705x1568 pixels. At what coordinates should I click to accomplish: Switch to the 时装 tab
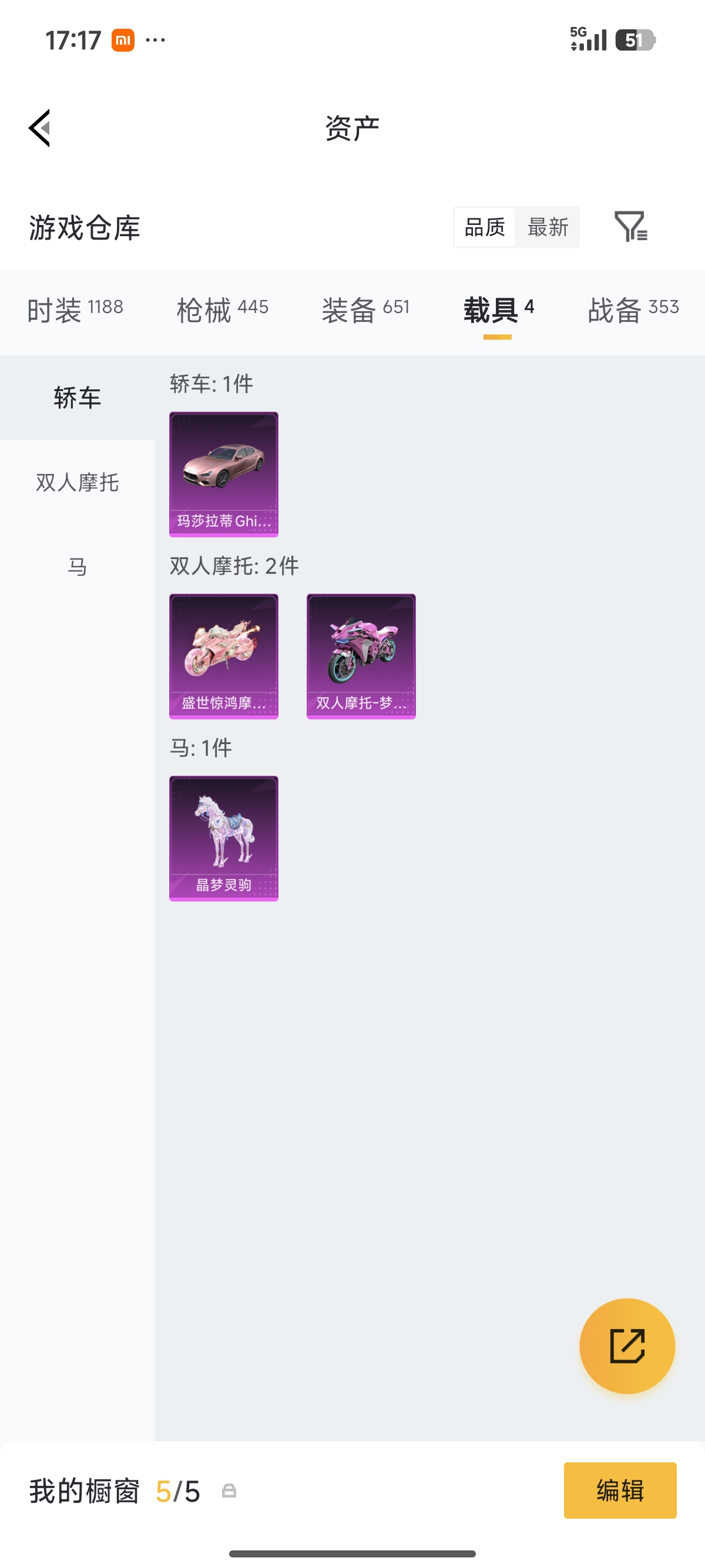pyautogui.click(x=75, y=310)
